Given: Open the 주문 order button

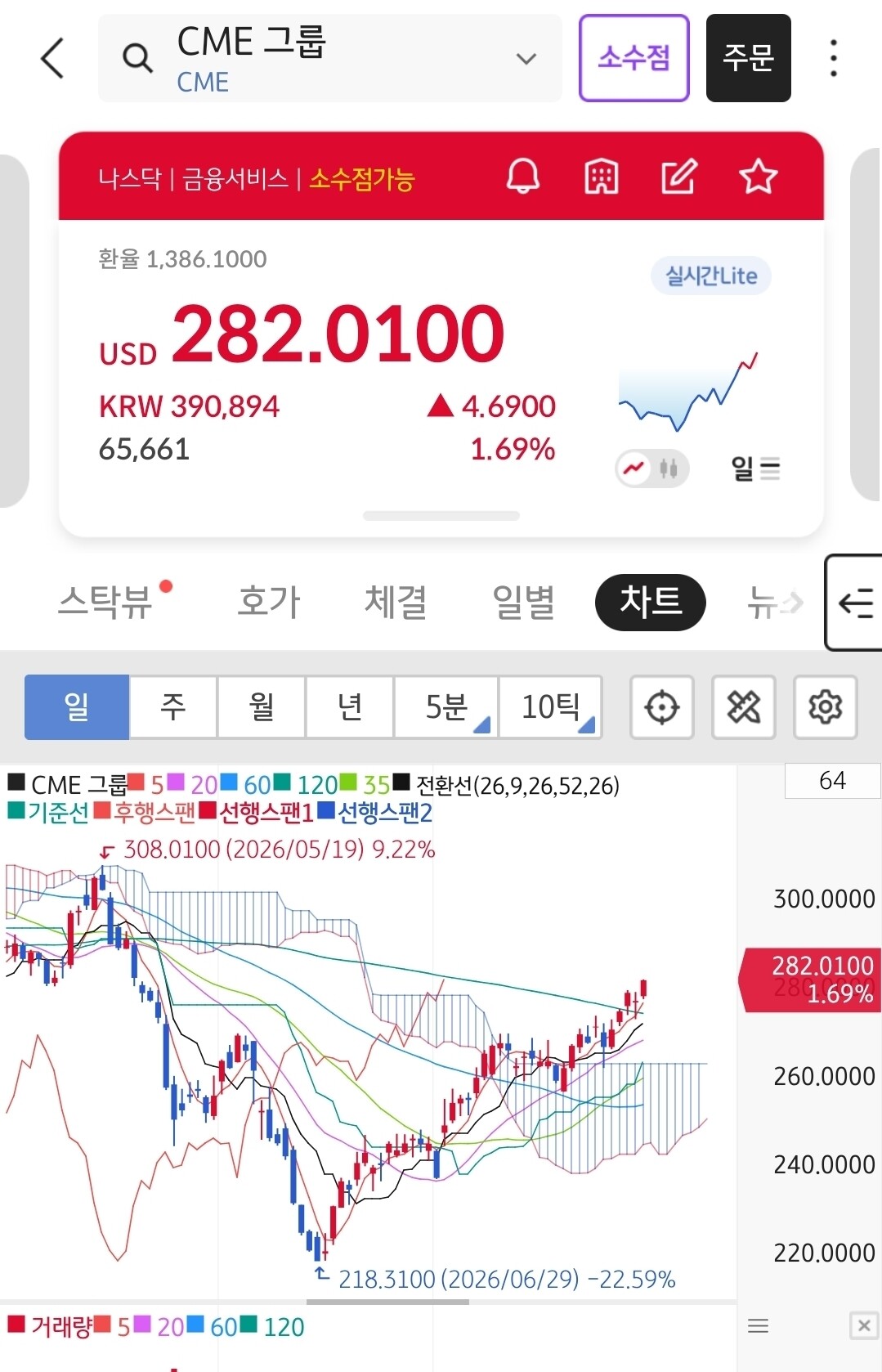Looking at the screenshot, I should click(748, 58).
